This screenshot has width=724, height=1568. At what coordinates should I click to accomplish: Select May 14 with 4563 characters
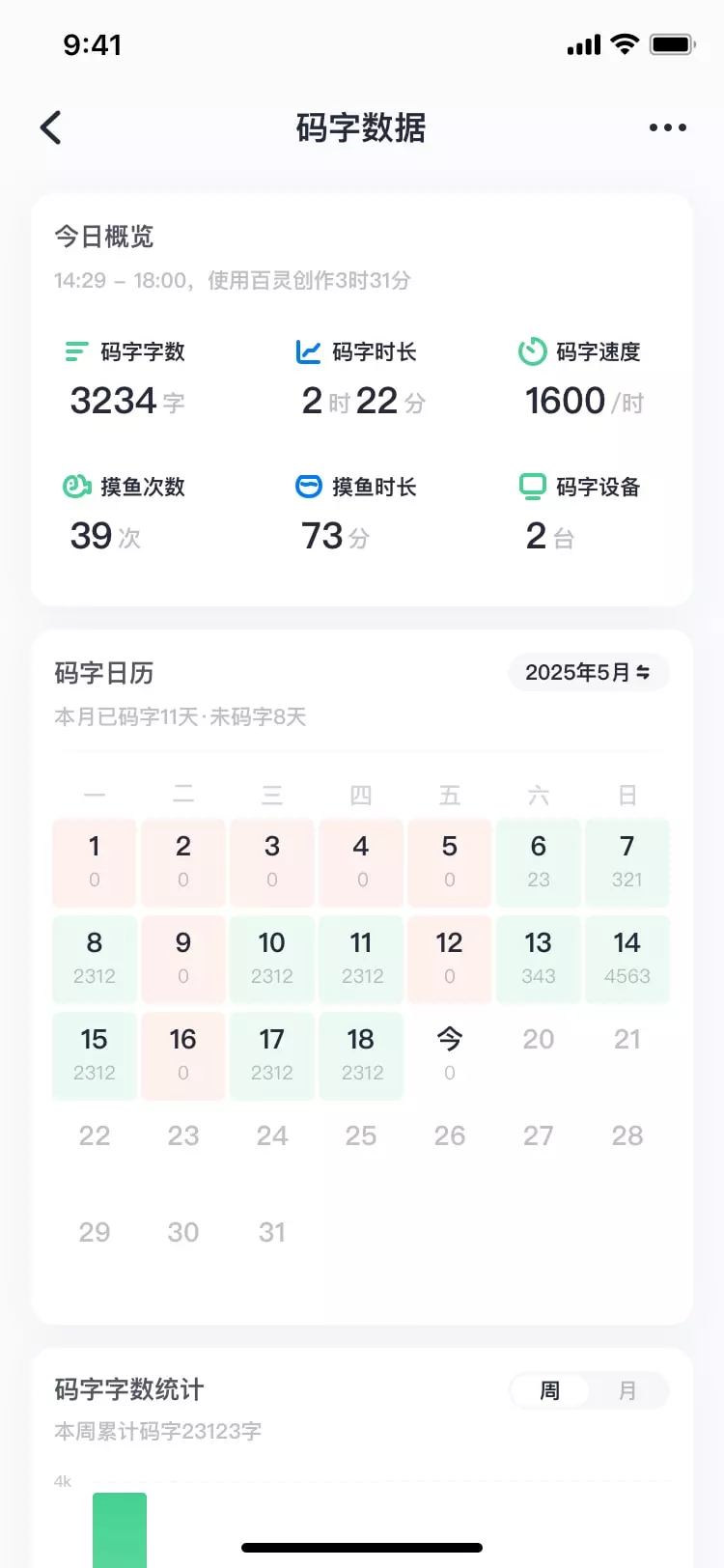click(627, 960)
